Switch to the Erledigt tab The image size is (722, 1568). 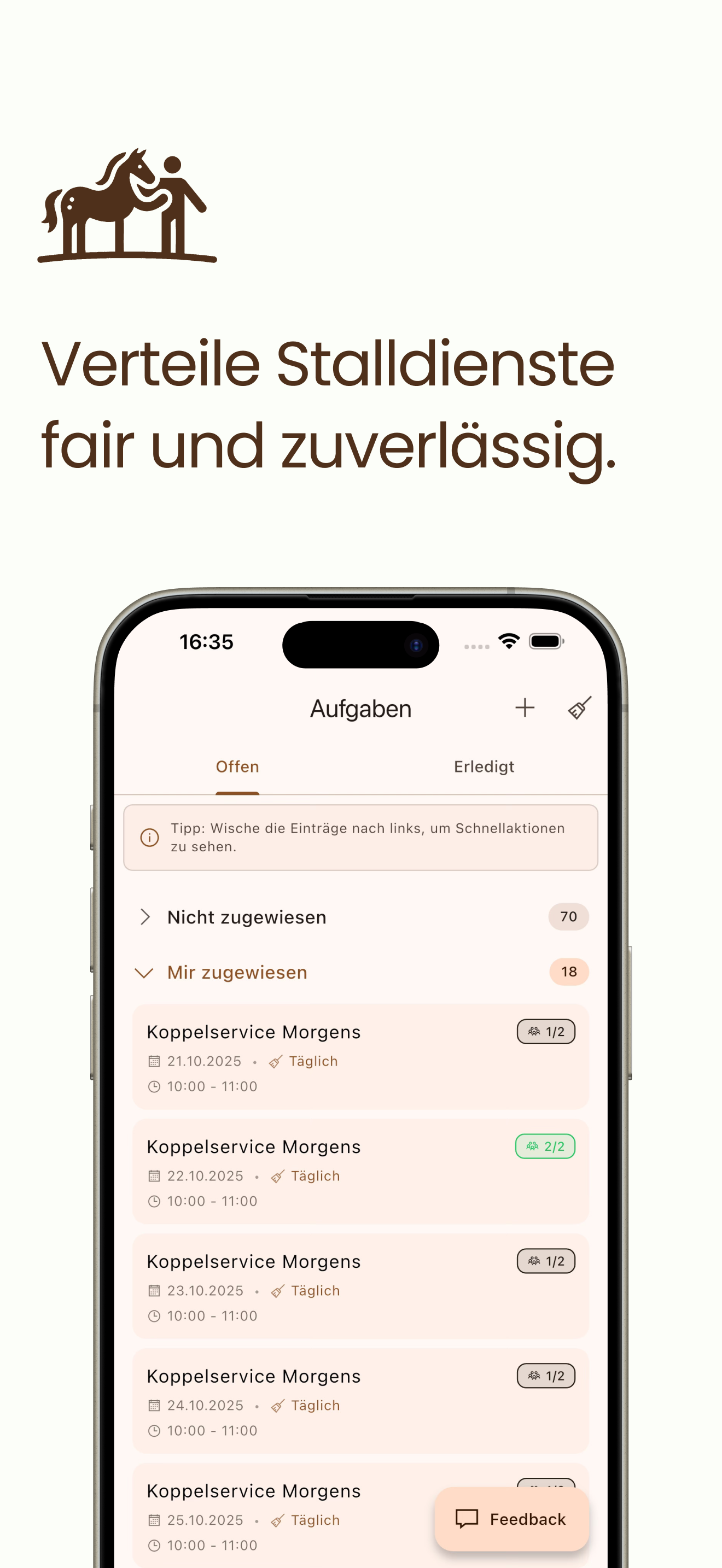484,767
